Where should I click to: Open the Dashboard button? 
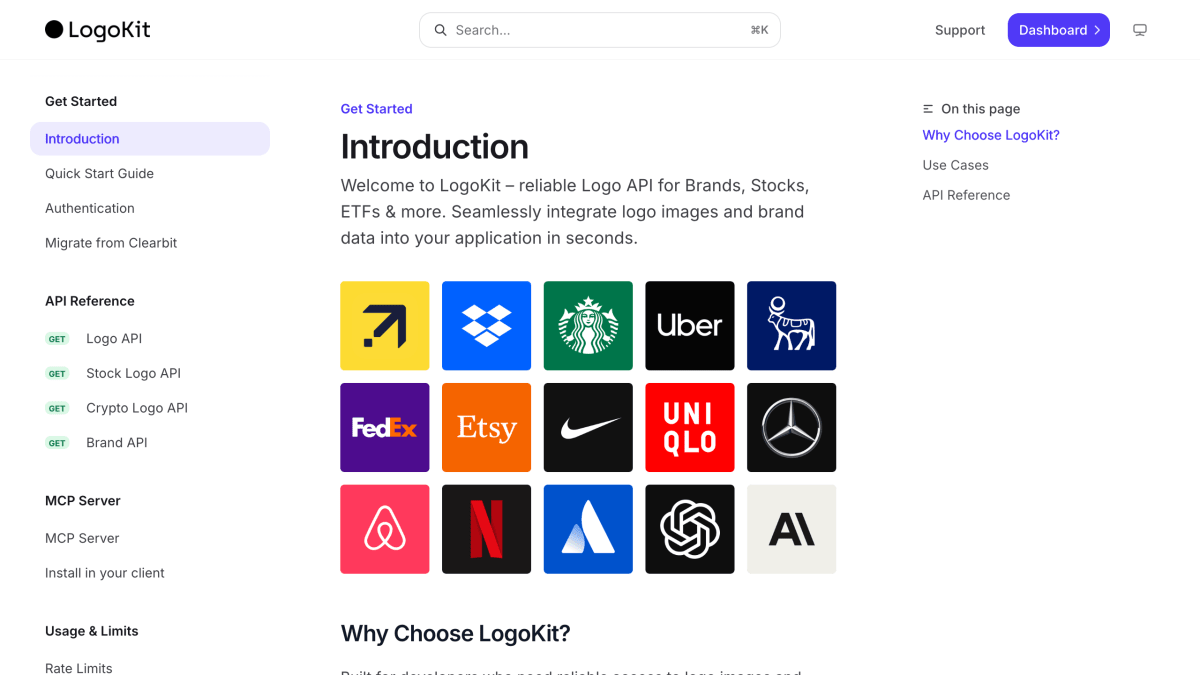coord(1058,30)
